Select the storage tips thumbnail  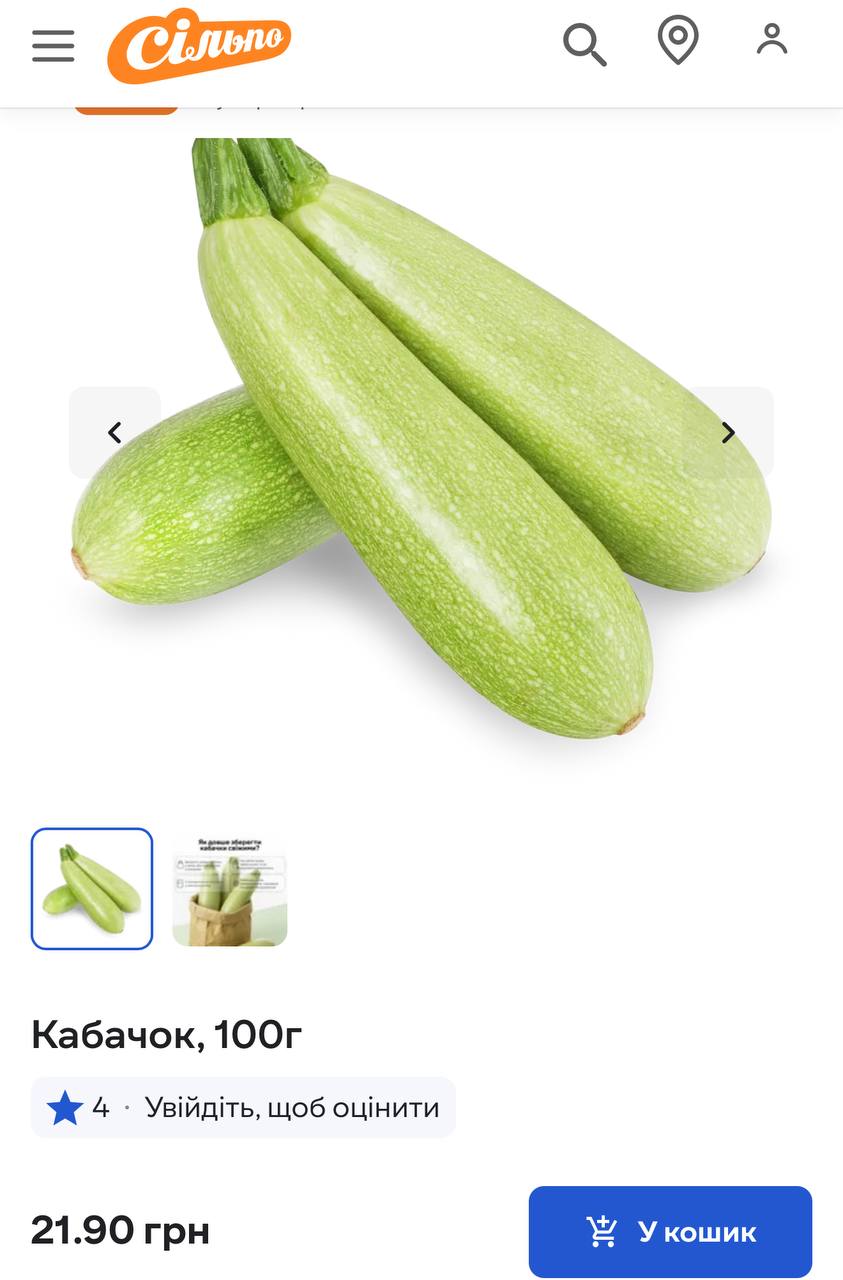[x=230, y=888]
